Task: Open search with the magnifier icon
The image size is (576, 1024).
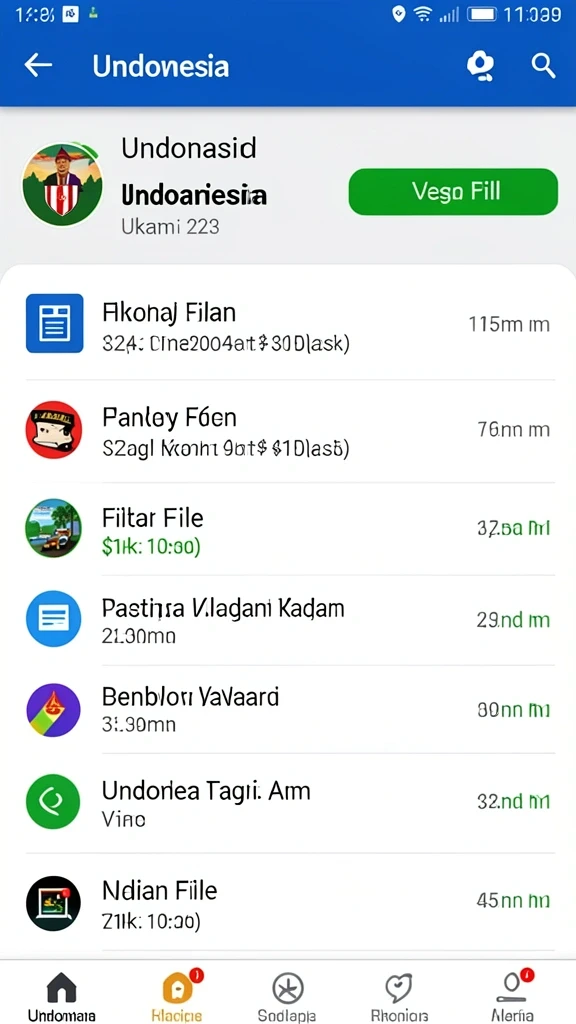Action: coord(543,66)
